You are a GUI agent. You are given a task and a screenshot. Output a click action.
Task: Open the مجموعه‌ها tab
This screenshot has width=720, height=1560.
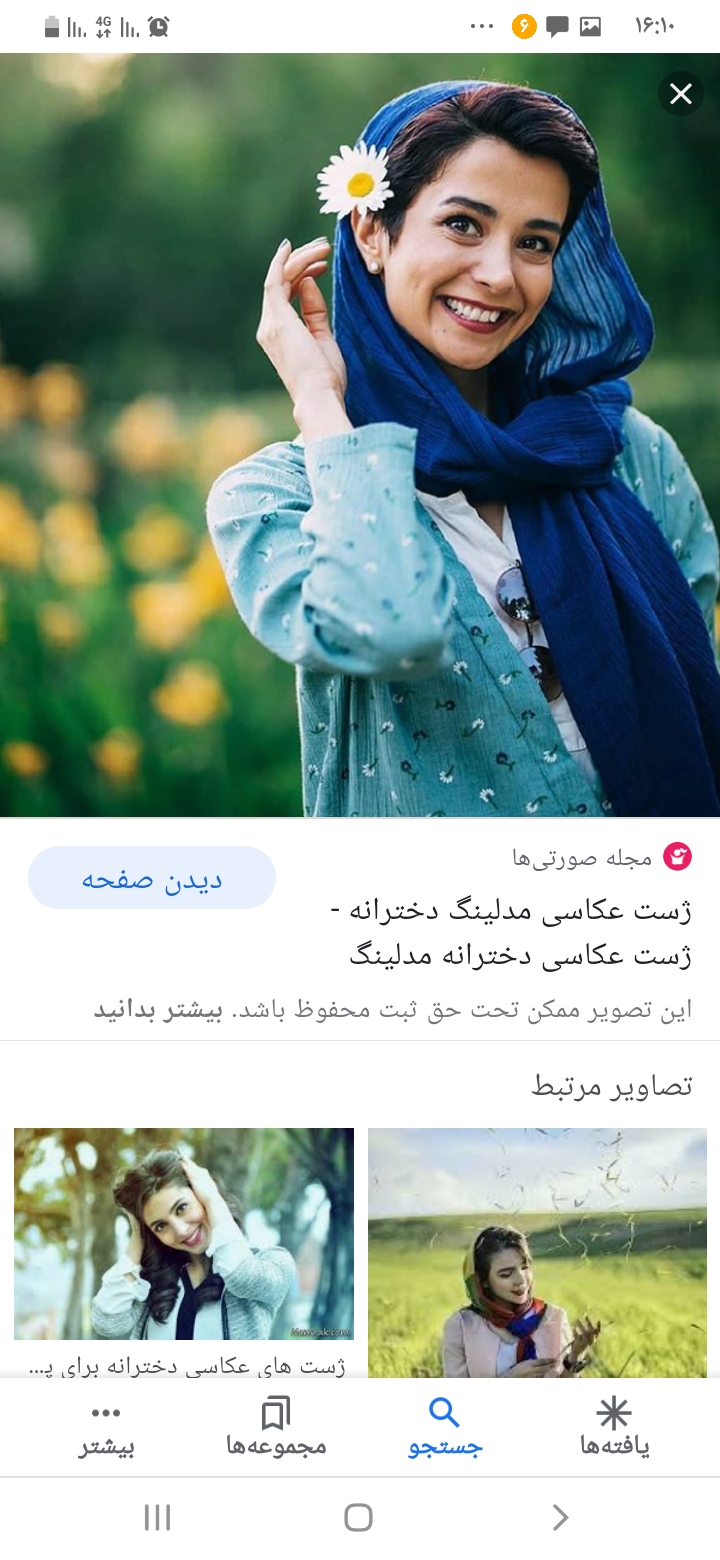tap(276, 1427)
